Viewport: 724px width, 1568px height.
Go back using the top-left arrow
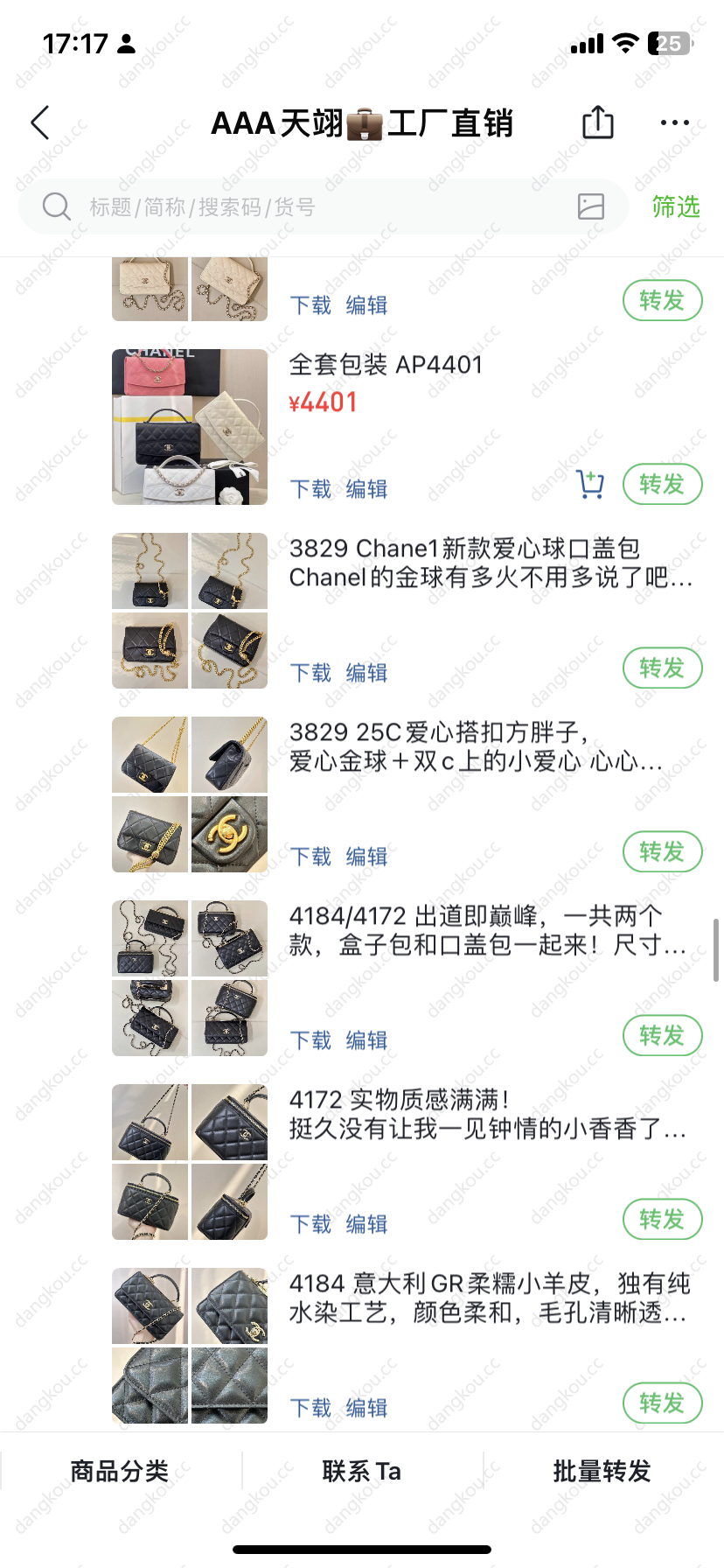click(40, 123)
